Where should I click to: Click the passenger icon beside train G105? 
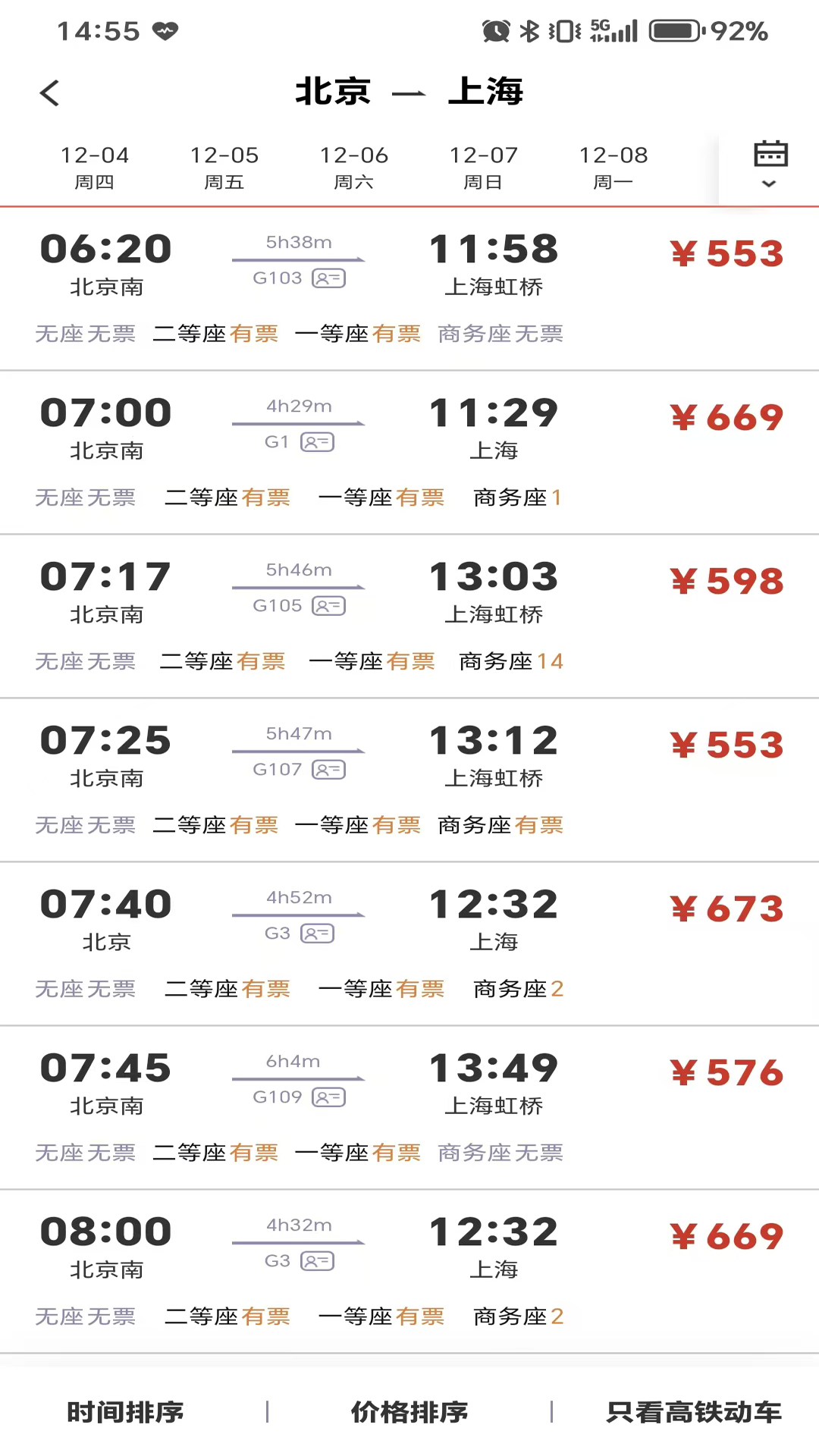point(328,605)
